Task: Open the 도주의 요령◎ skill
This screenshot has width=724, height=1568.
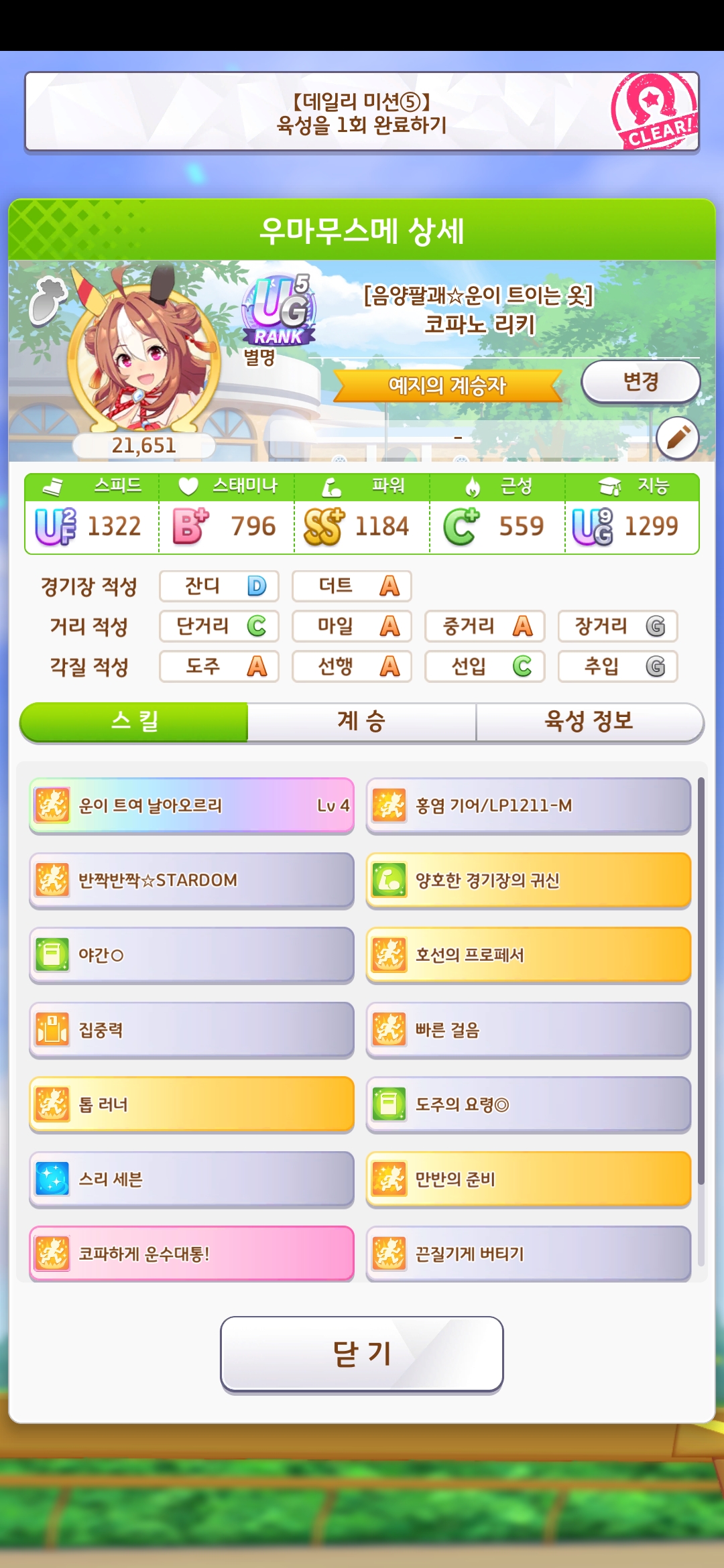Action: click(x=528, y=1104)
